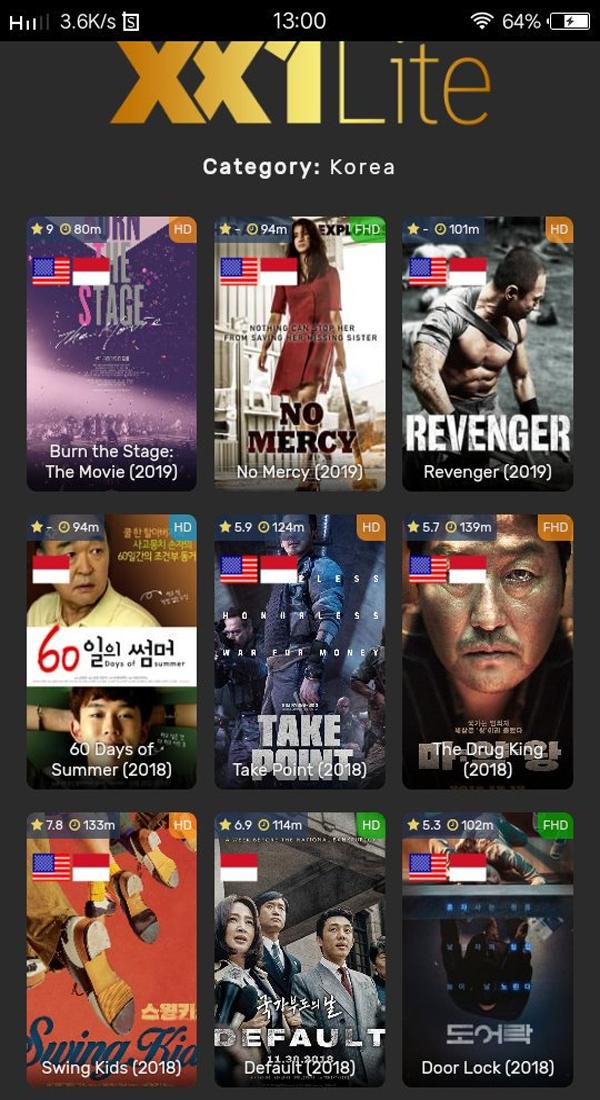600x1100 pixels.
Task: View Take Point (2018) details
Action: (299, 652)
